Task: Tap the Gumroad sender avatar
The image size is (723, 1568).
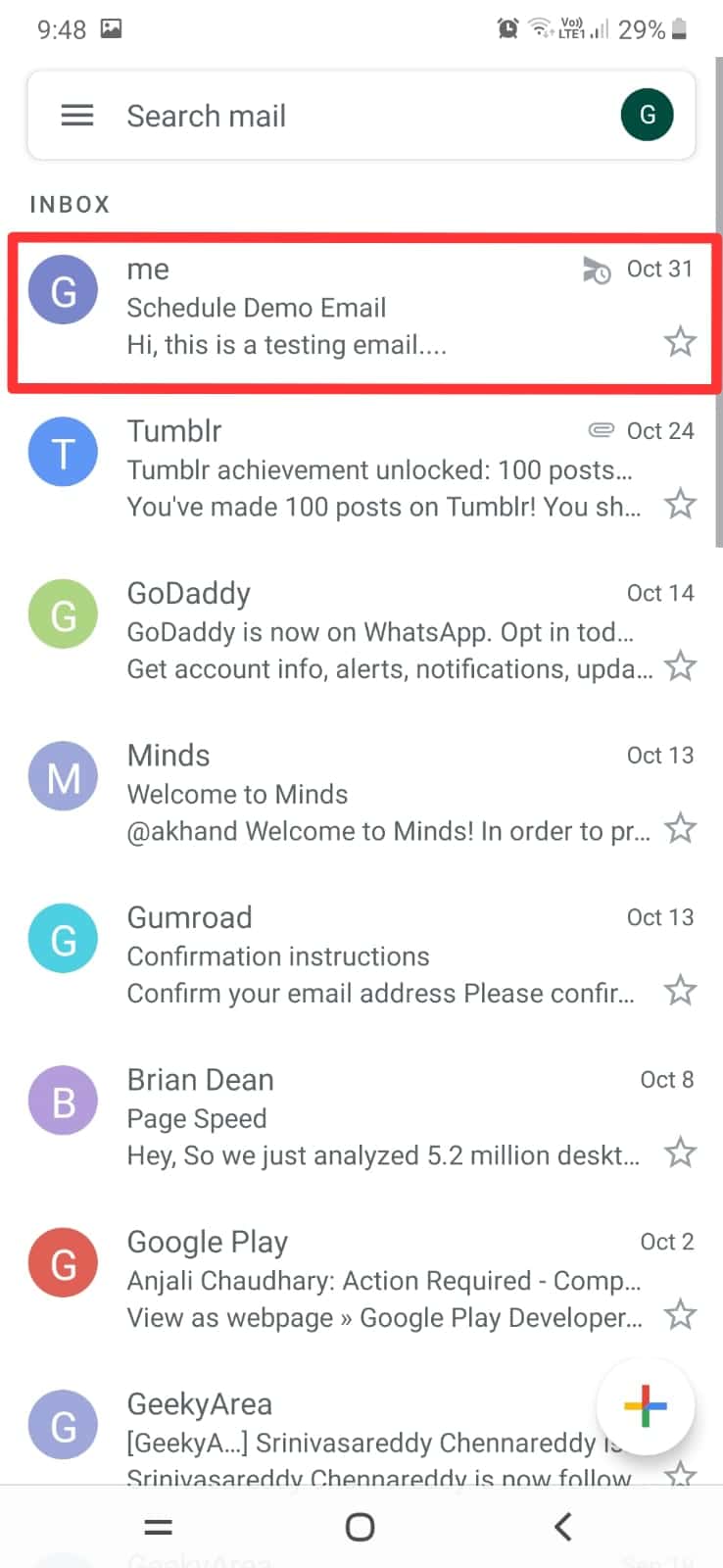Action: 63,938
